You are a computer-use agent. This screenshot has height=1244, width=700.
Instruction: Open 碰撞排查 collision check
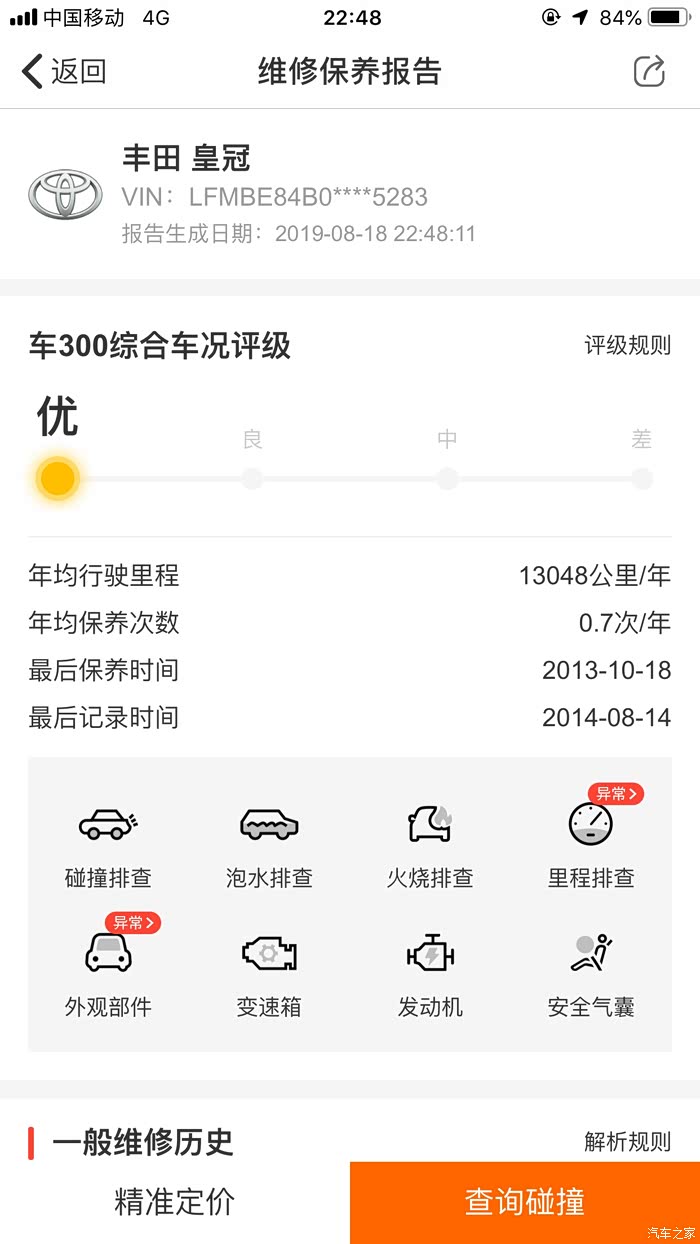click(108, 846)
